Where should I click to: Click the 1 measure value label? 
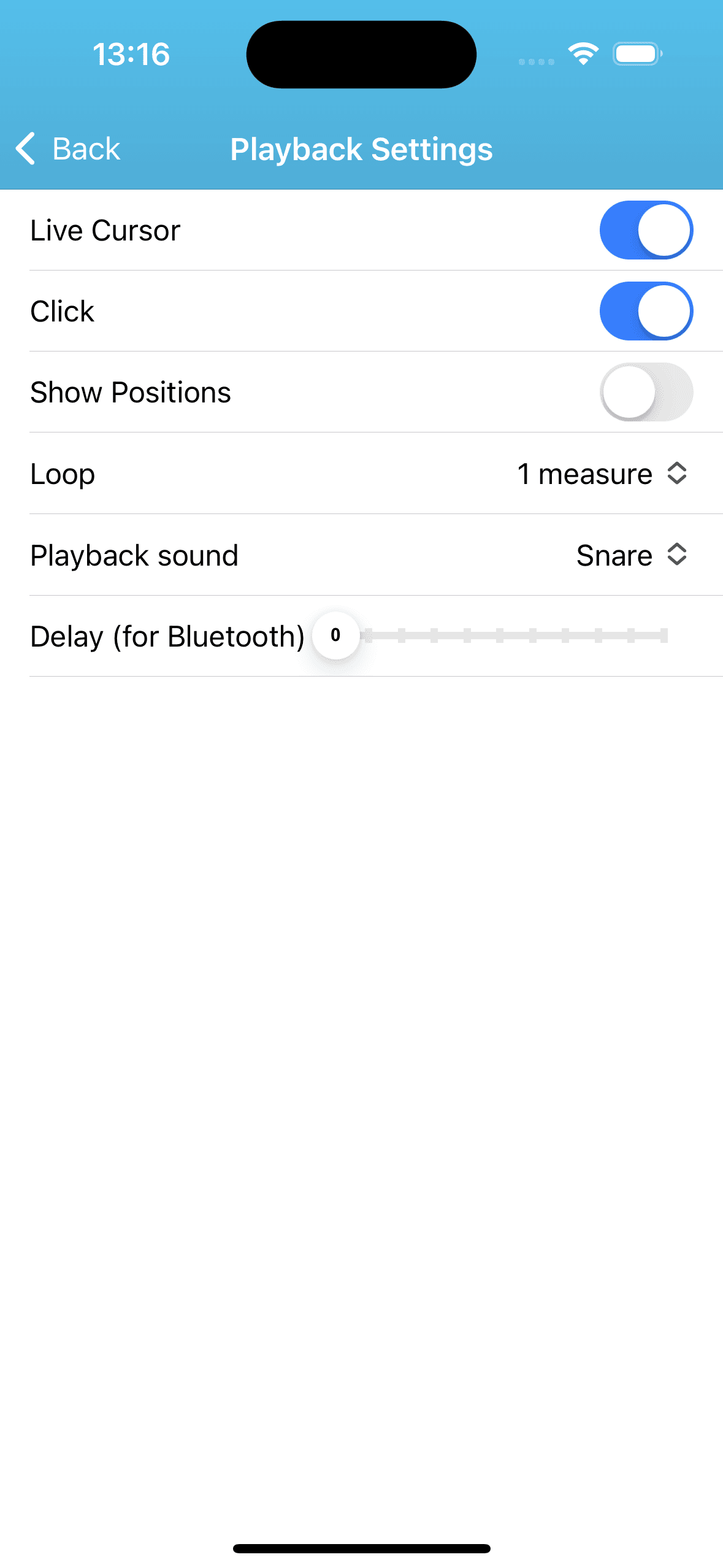584,474
